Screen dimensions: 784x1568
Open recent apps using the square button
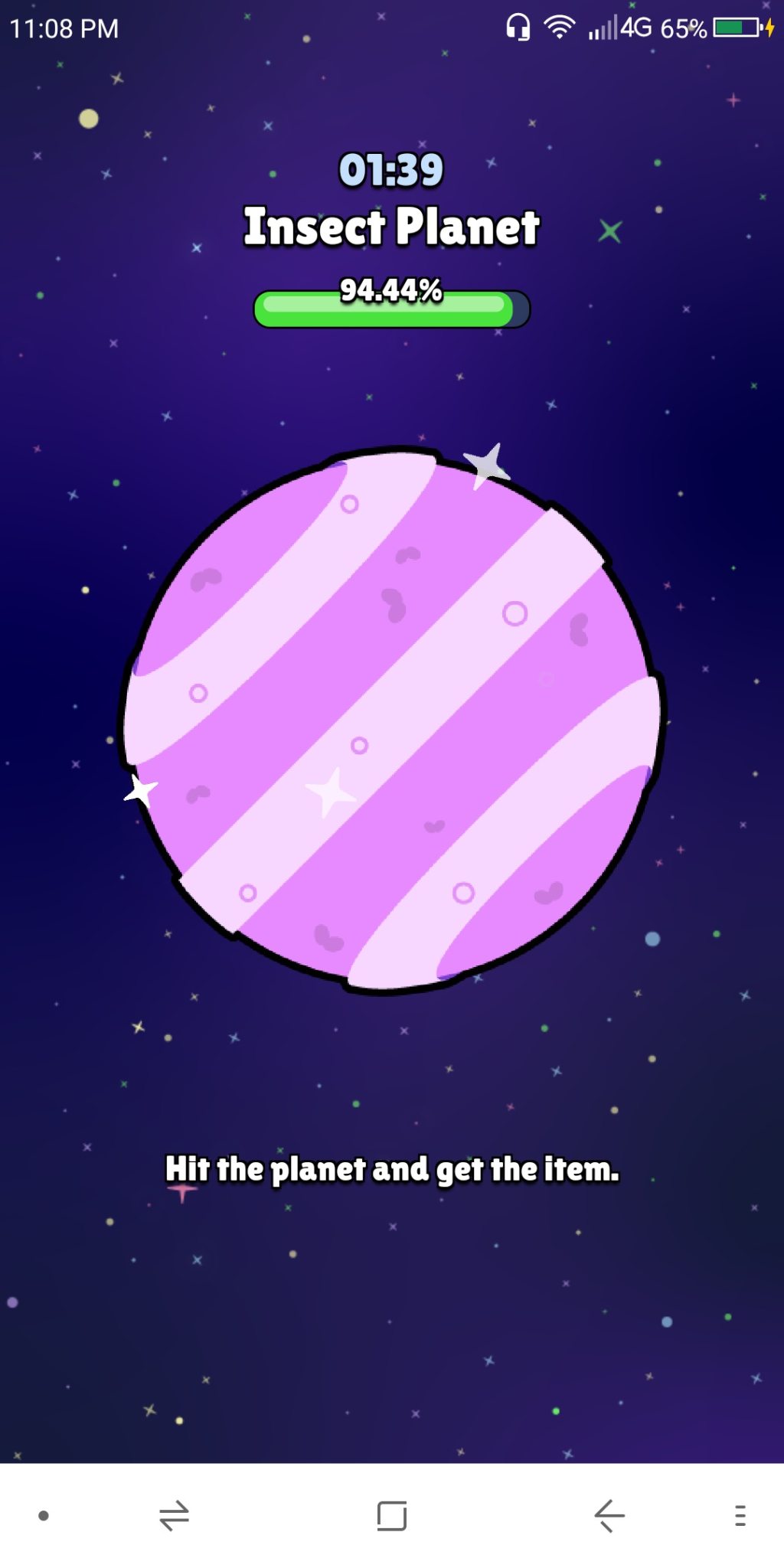(391, 1515)
